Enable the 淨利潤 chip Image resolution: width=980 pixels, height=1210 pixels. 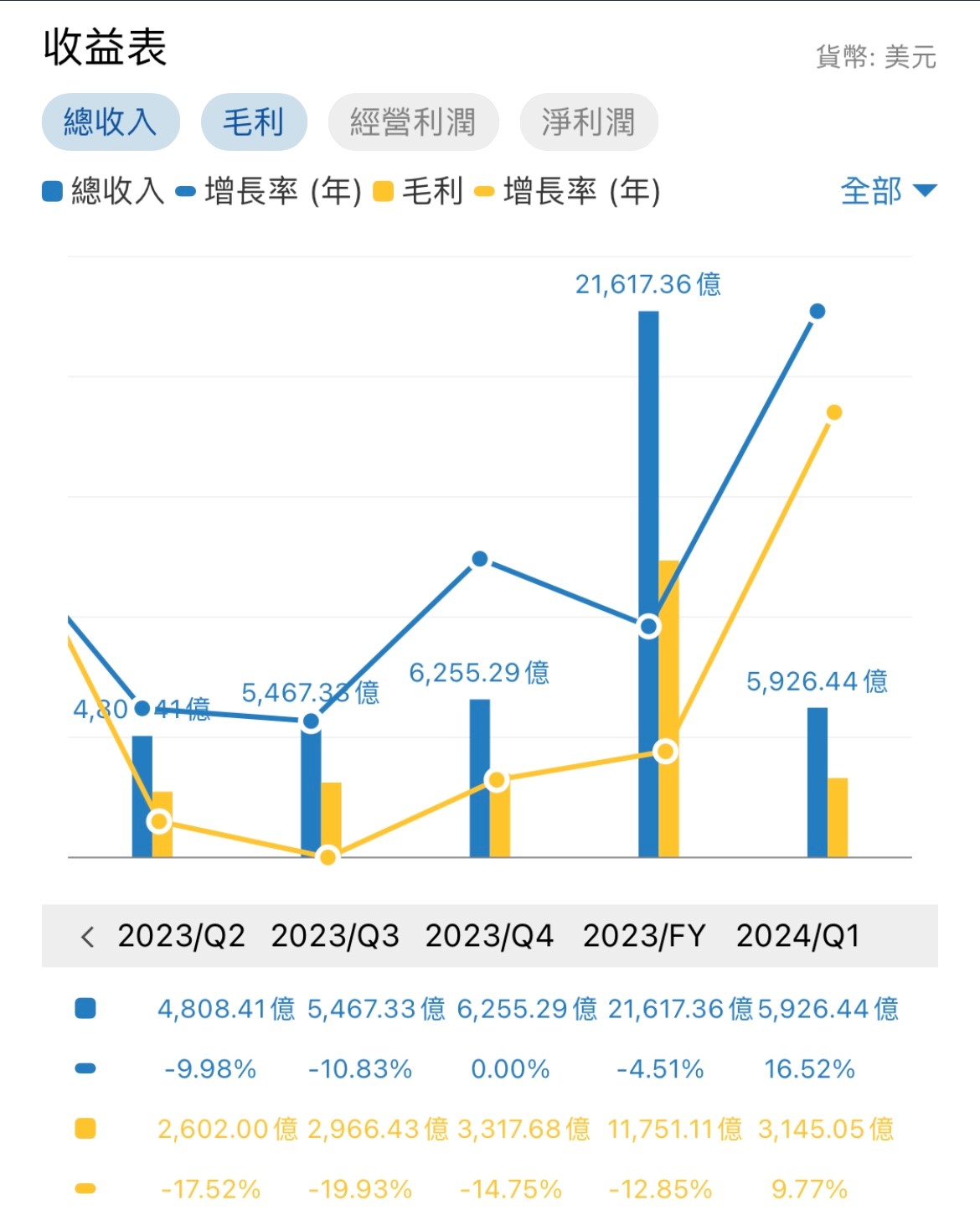click(x=588, y=122)
